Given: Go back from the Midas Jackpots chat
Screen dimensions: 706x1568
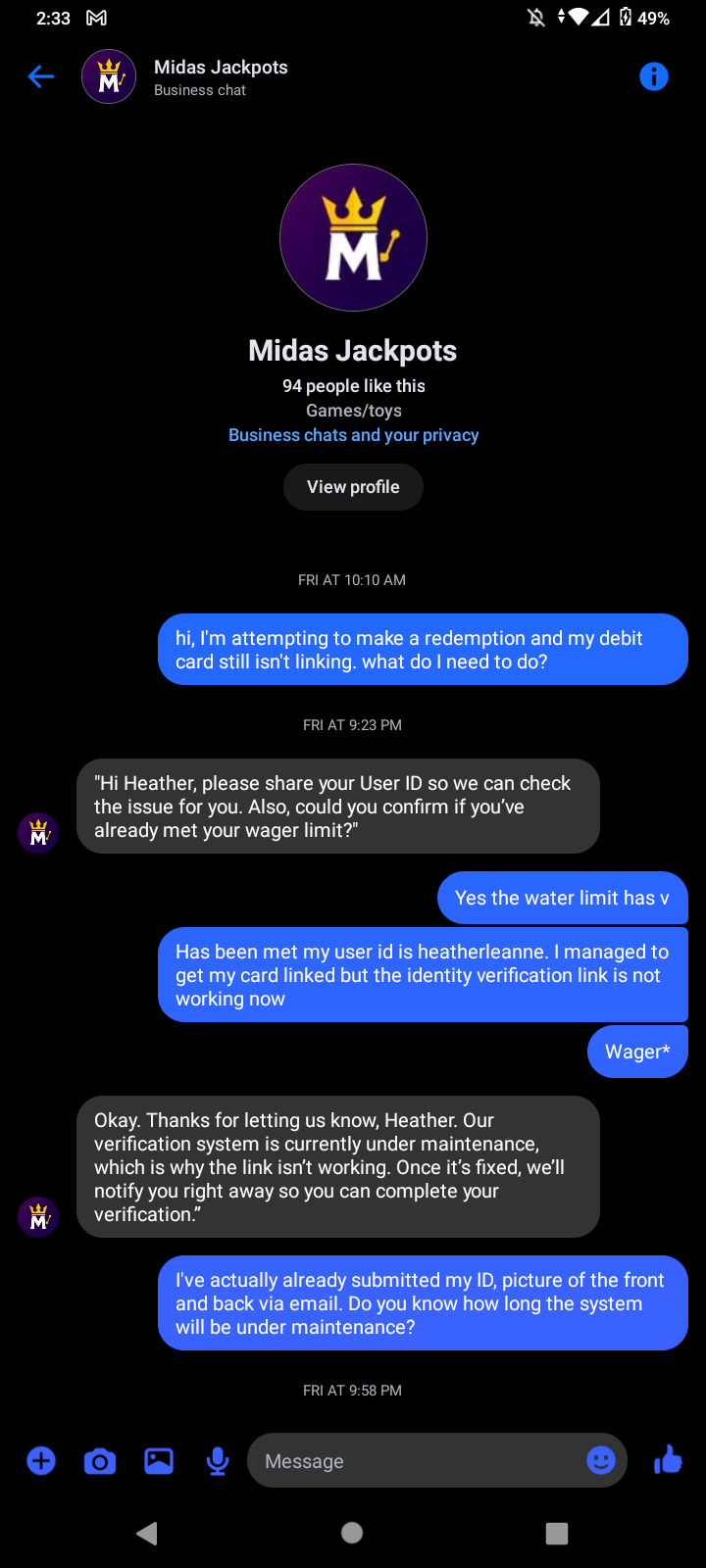Looking at the screenshot, I should click(41, 76).
